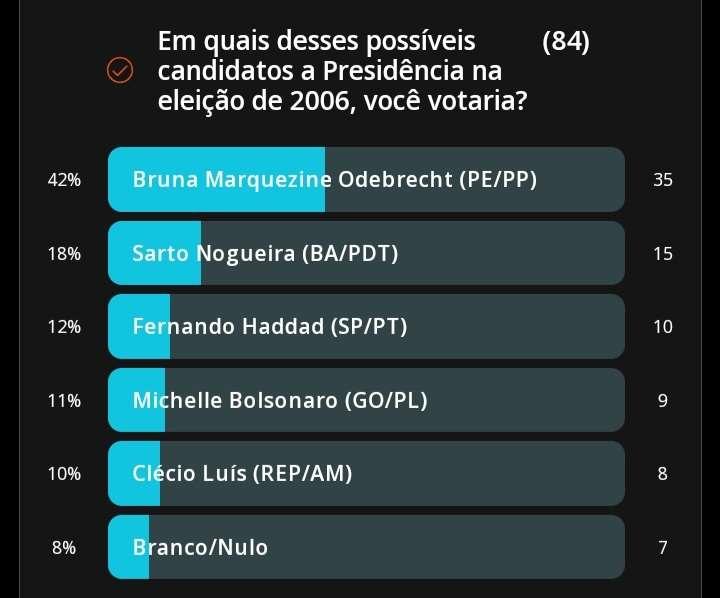Open the Clécio Luís (REP/AM) result
Image resolution: width=720 pixels, height=598 pixels.
pos(366,473)
